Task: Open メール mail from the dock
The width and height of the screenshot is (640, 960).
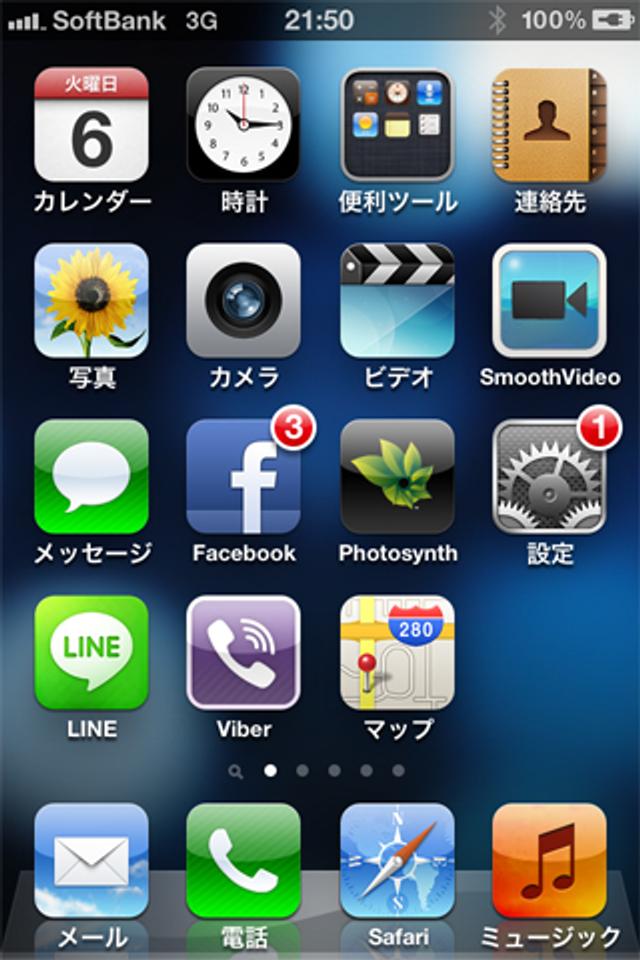Action: pos(91,860)
